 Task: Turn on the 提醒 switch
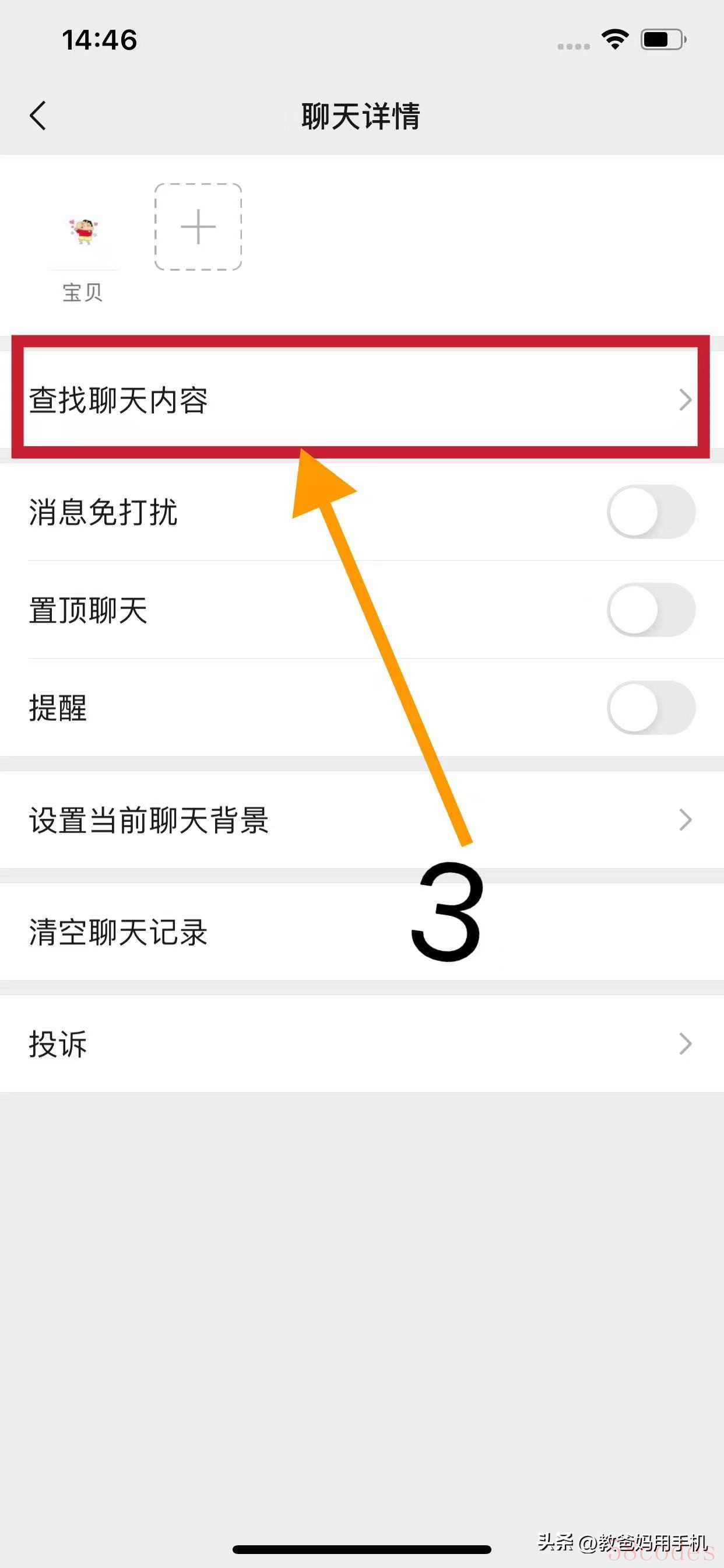click(651, 708)
